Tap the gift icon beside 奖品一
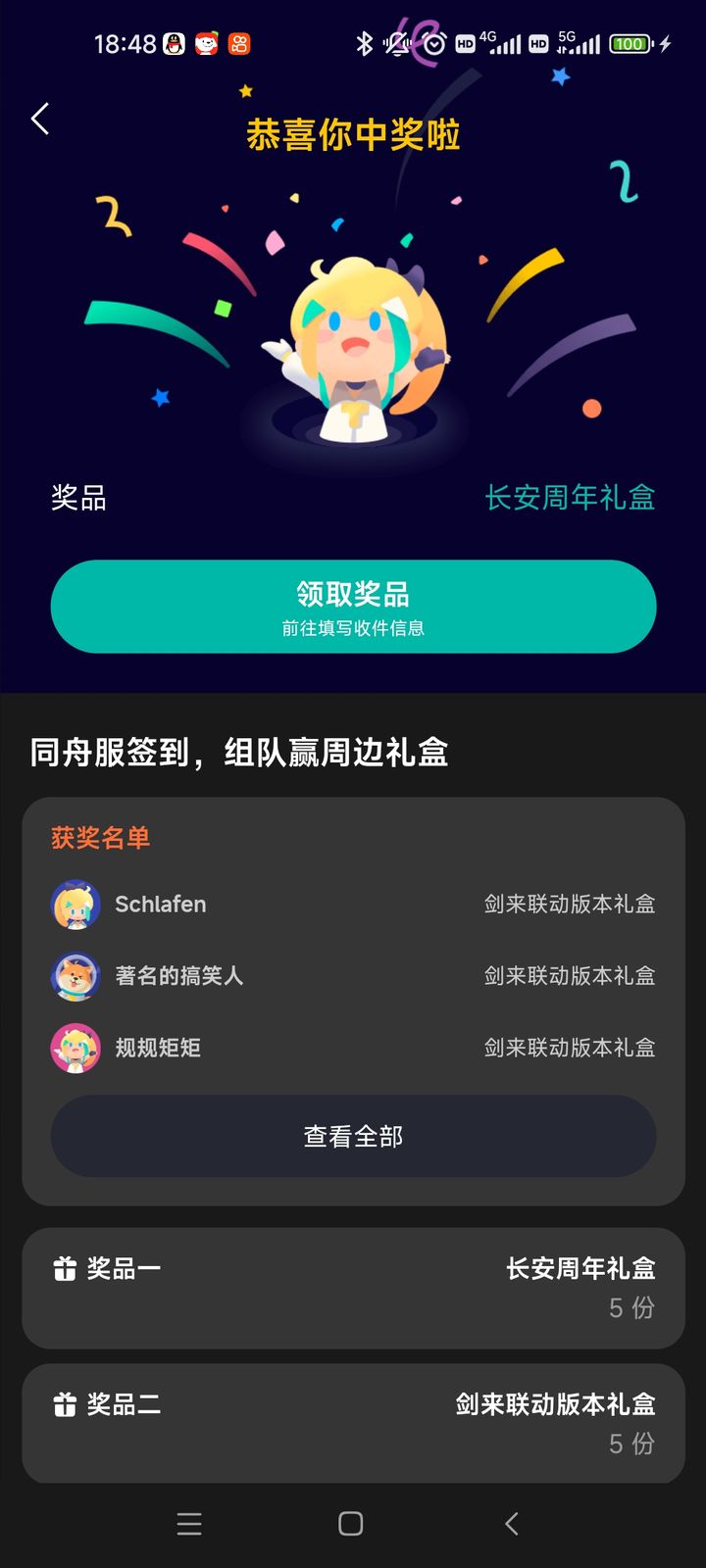Screen dimensions: 706x1568 click(x=66, y=1268)
